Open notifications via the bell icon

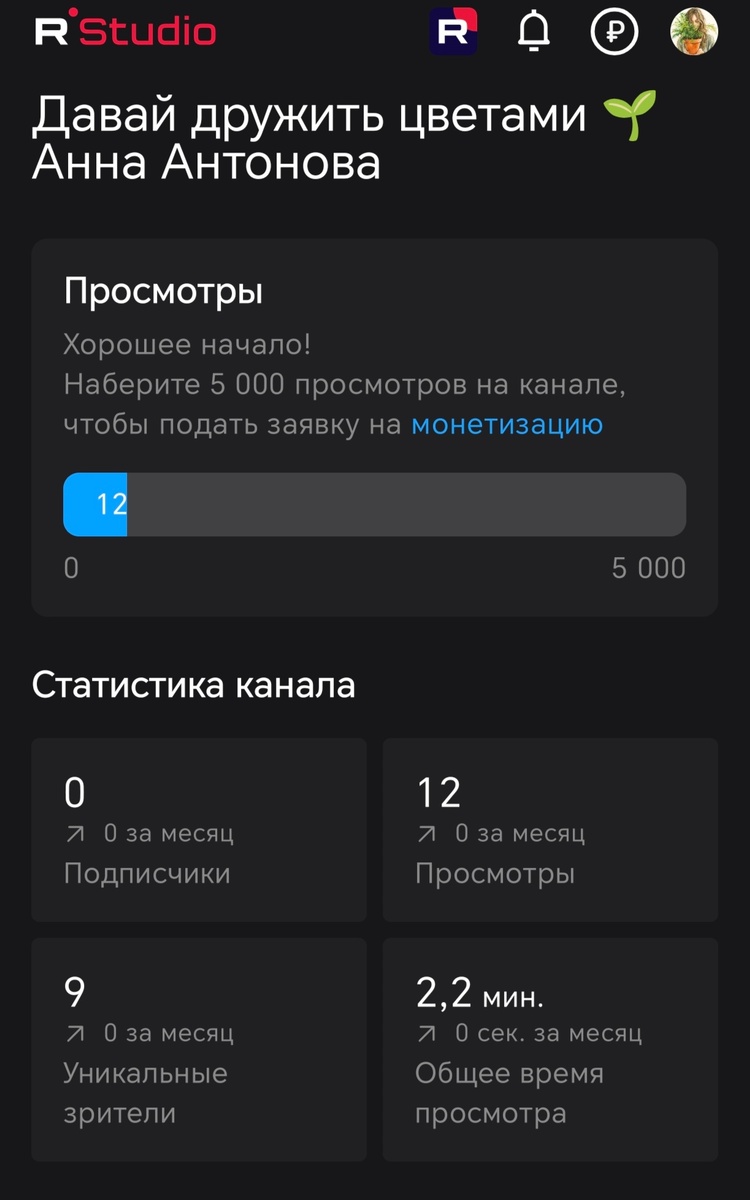tap(534, 31)
